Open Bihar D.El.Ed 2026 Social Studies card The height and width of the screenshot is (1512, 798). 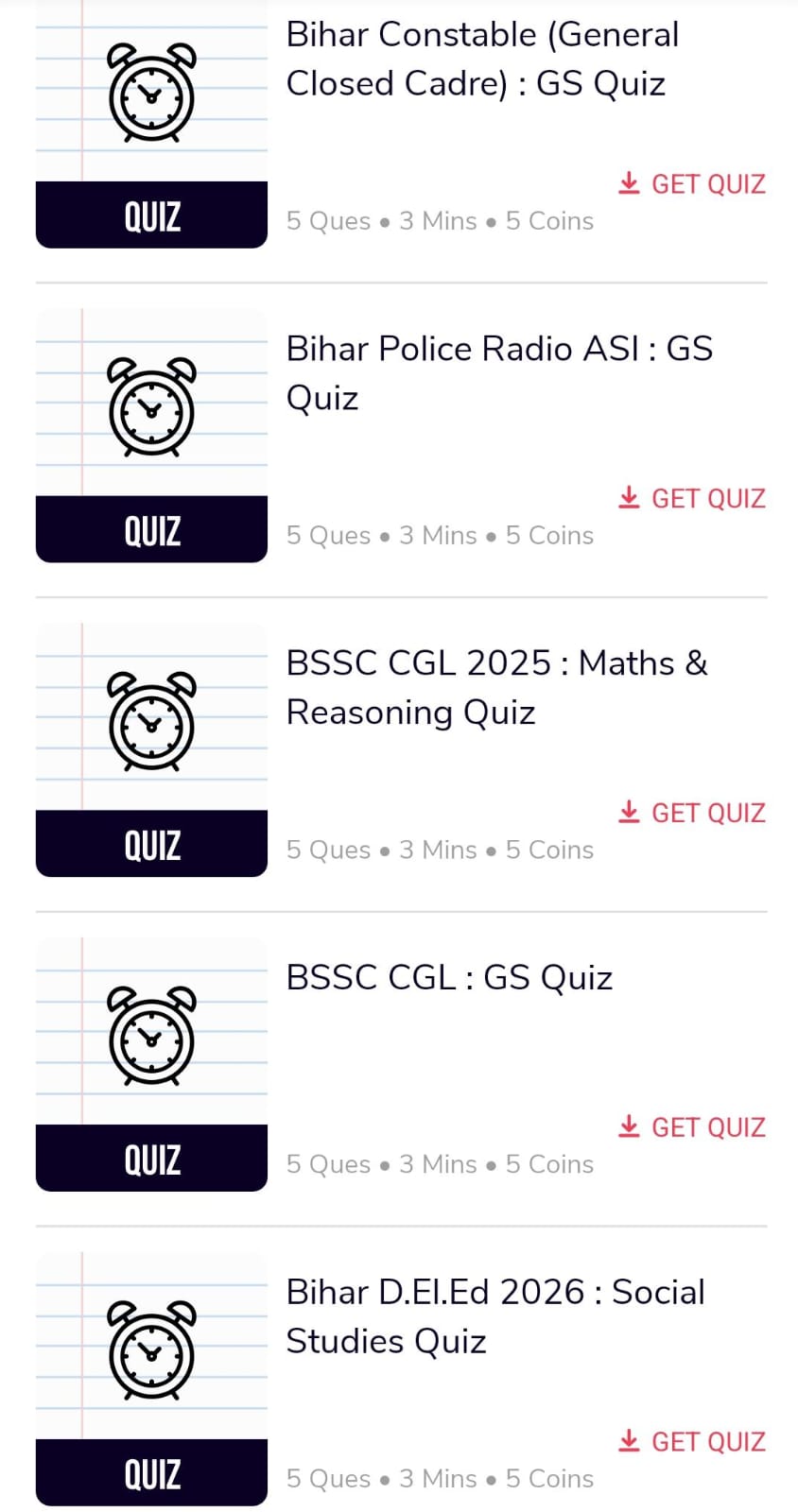pyautogui.click(x=494, y=1315)
